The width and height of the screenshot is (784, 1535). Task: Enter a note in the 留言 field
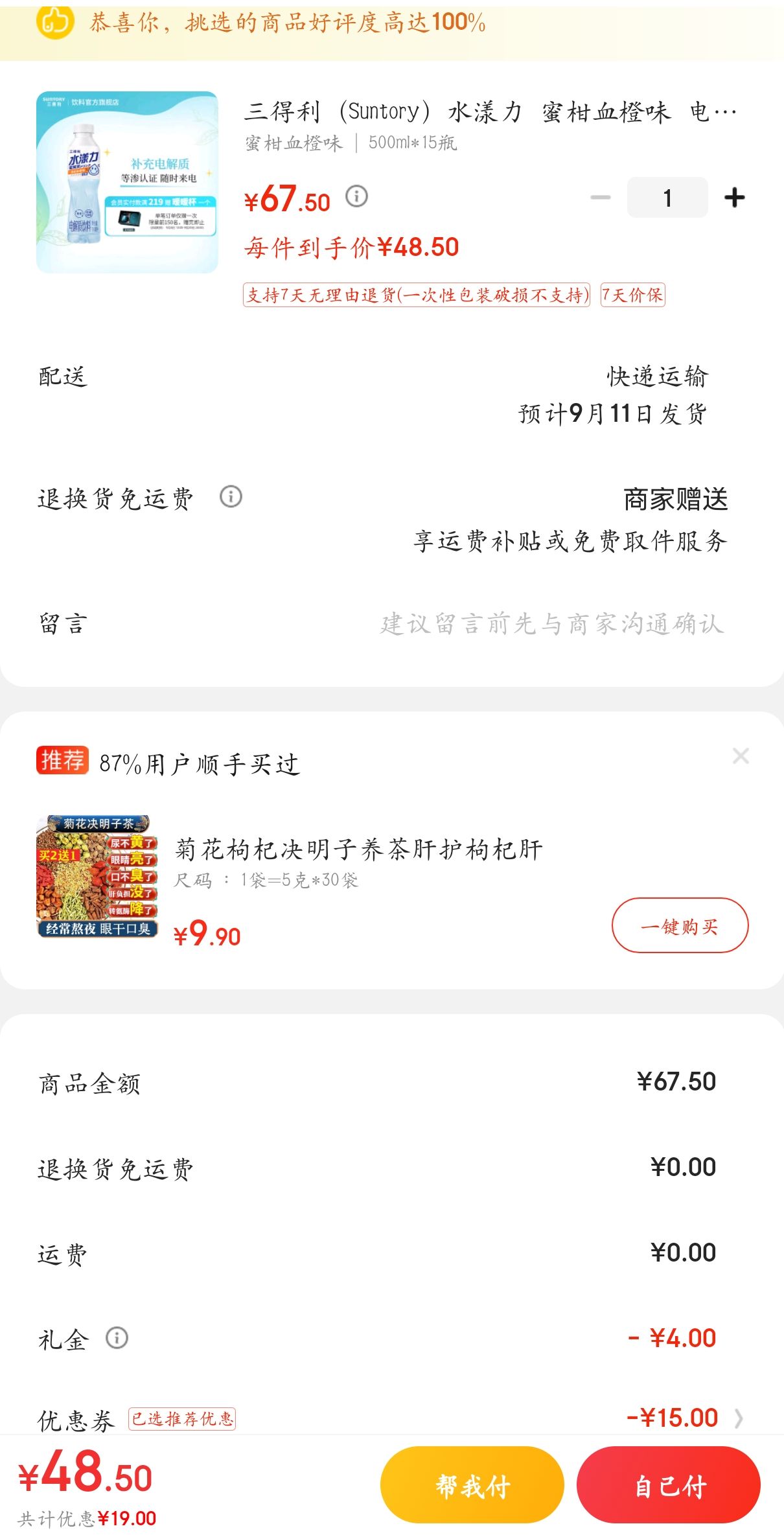click(551, 624)
